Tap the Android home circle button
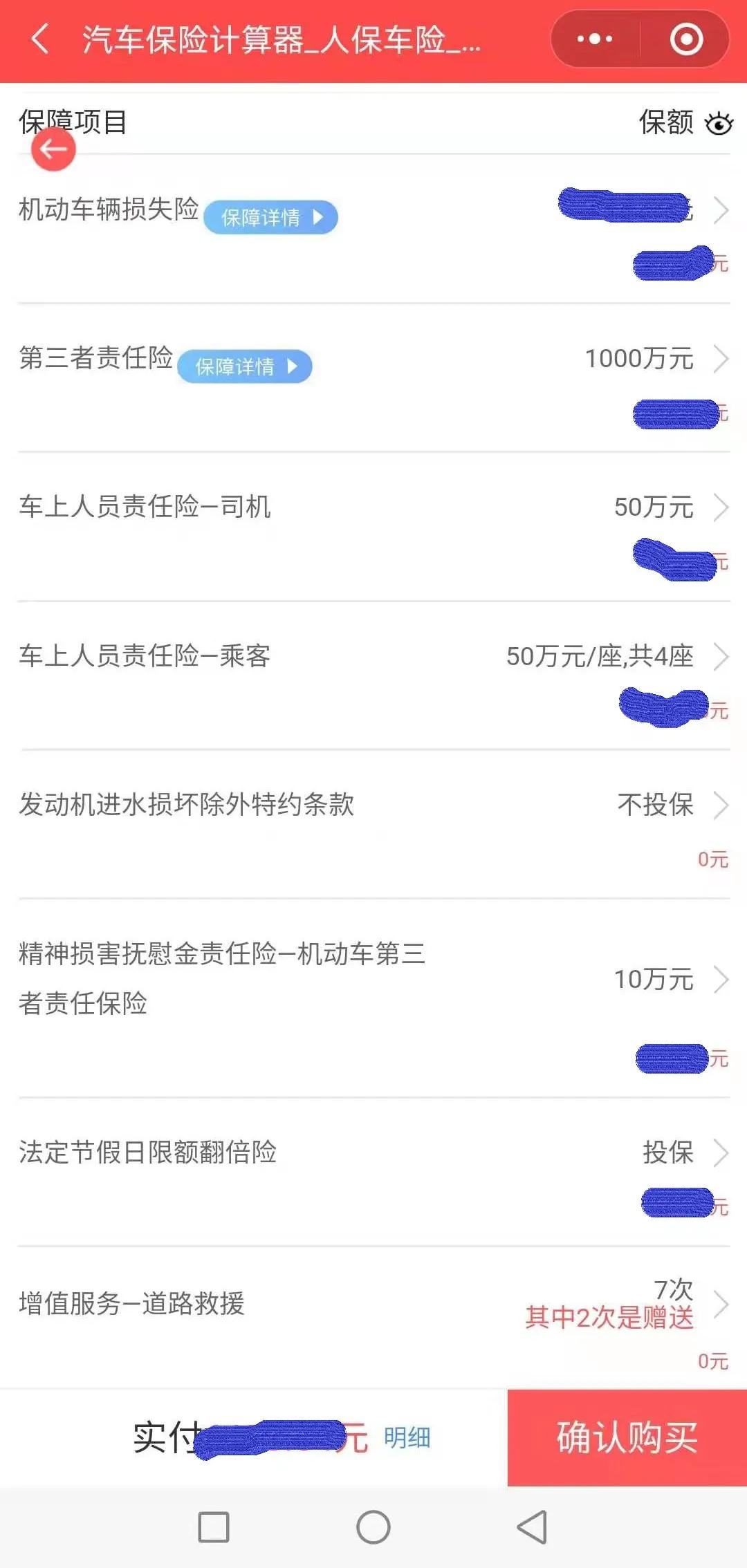 373,1529
